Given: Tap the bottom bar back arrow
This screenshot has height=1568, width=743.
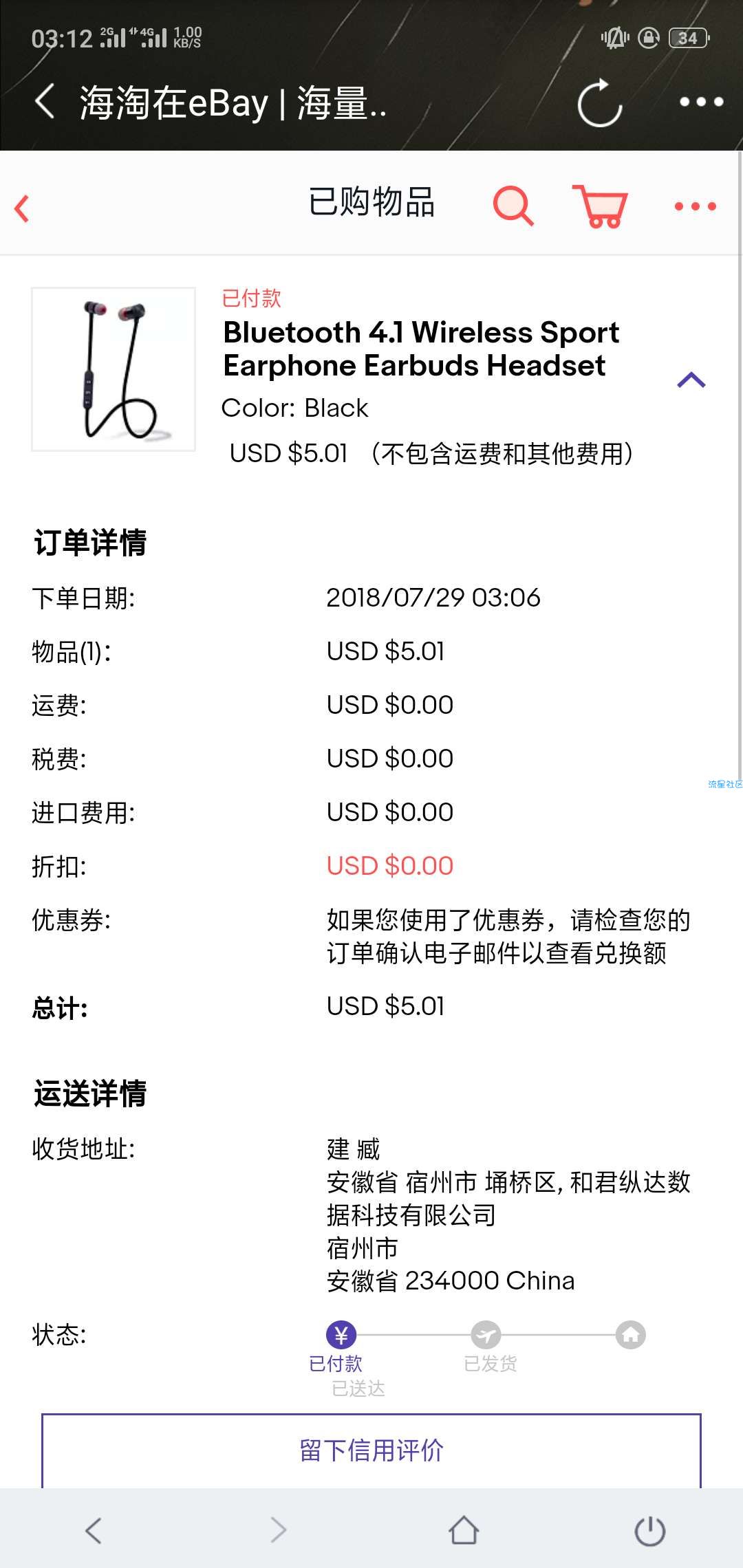Looking at the screenshot, I should [x=94, y=1530].
